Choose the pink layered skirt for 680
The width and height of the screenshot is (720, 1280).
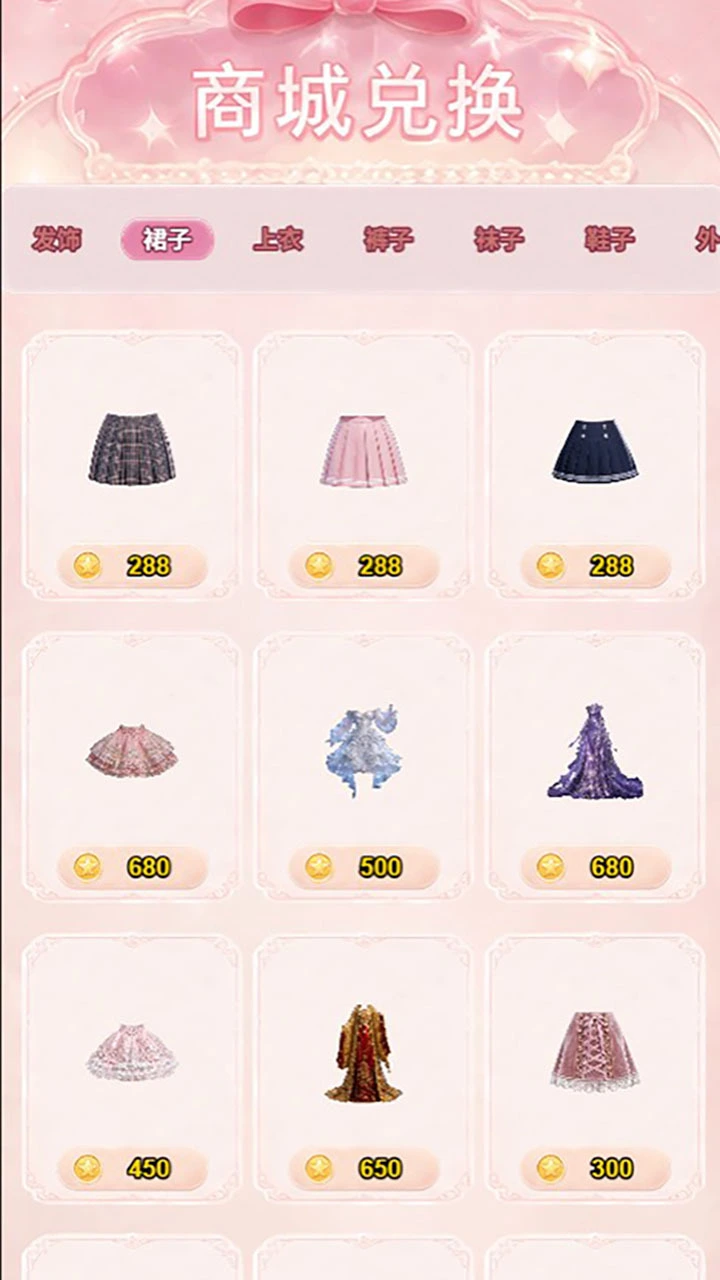point(131,767)
